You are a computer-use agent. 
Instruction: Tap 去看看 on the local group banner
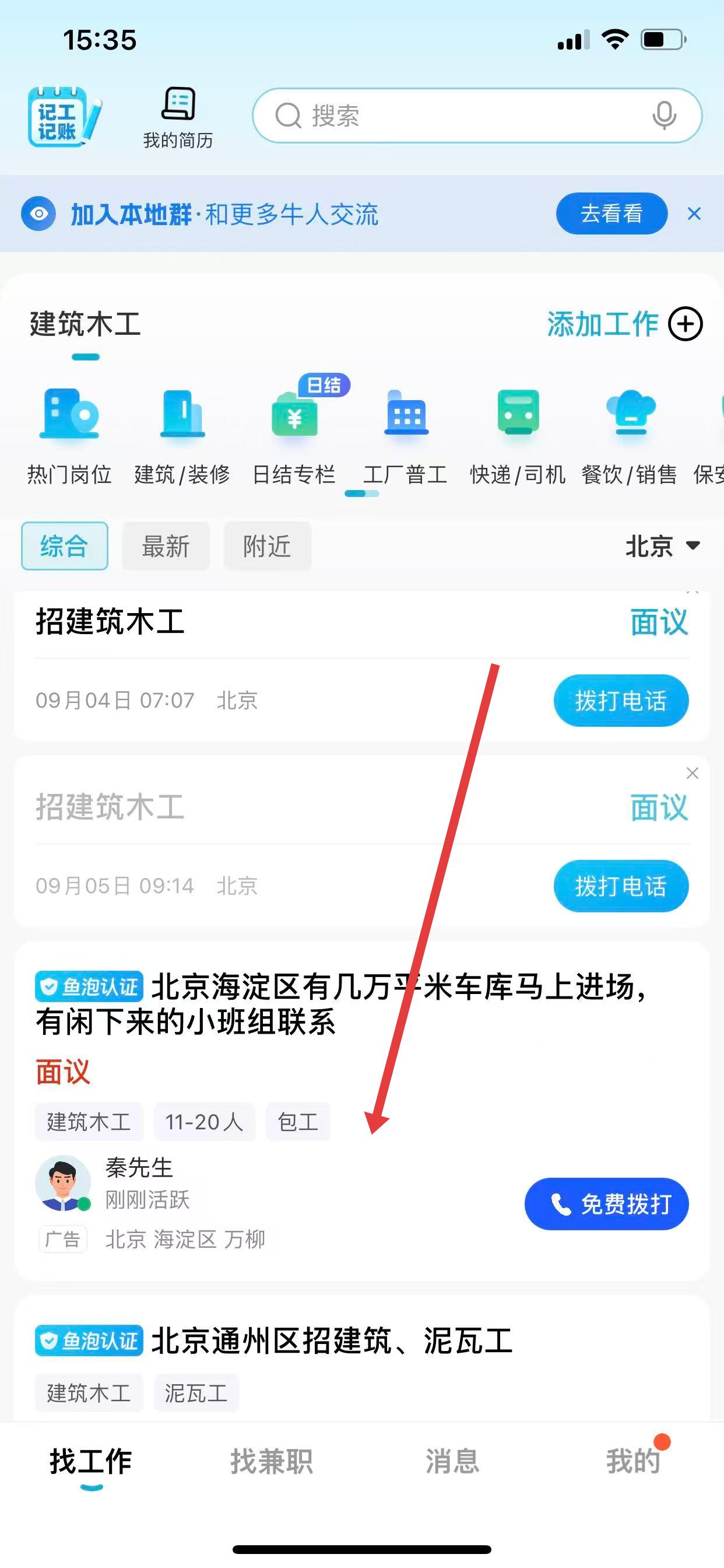pos(611,213)
